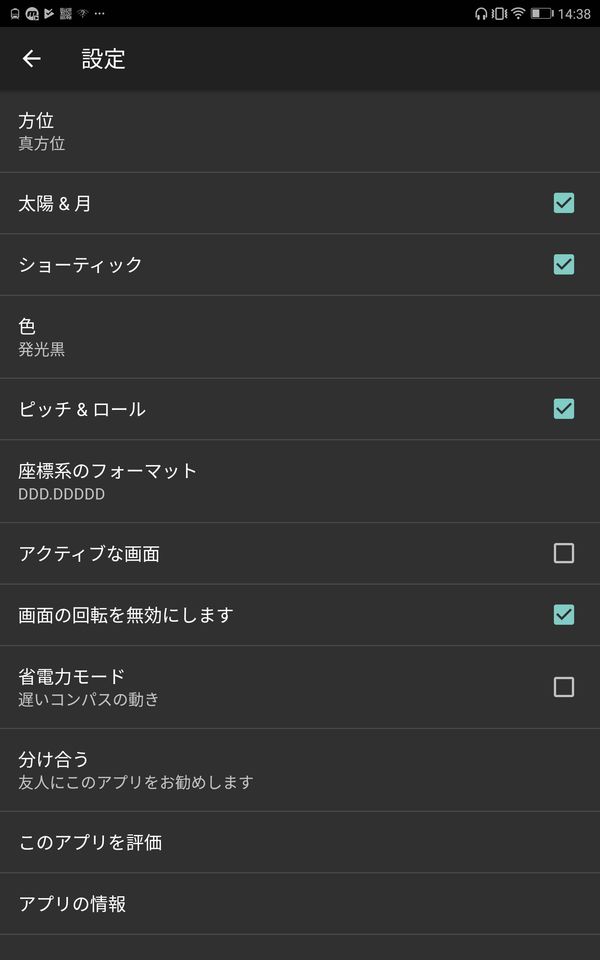Uncheck the 太陽 & 月 checkbox

tap(563, 203)
